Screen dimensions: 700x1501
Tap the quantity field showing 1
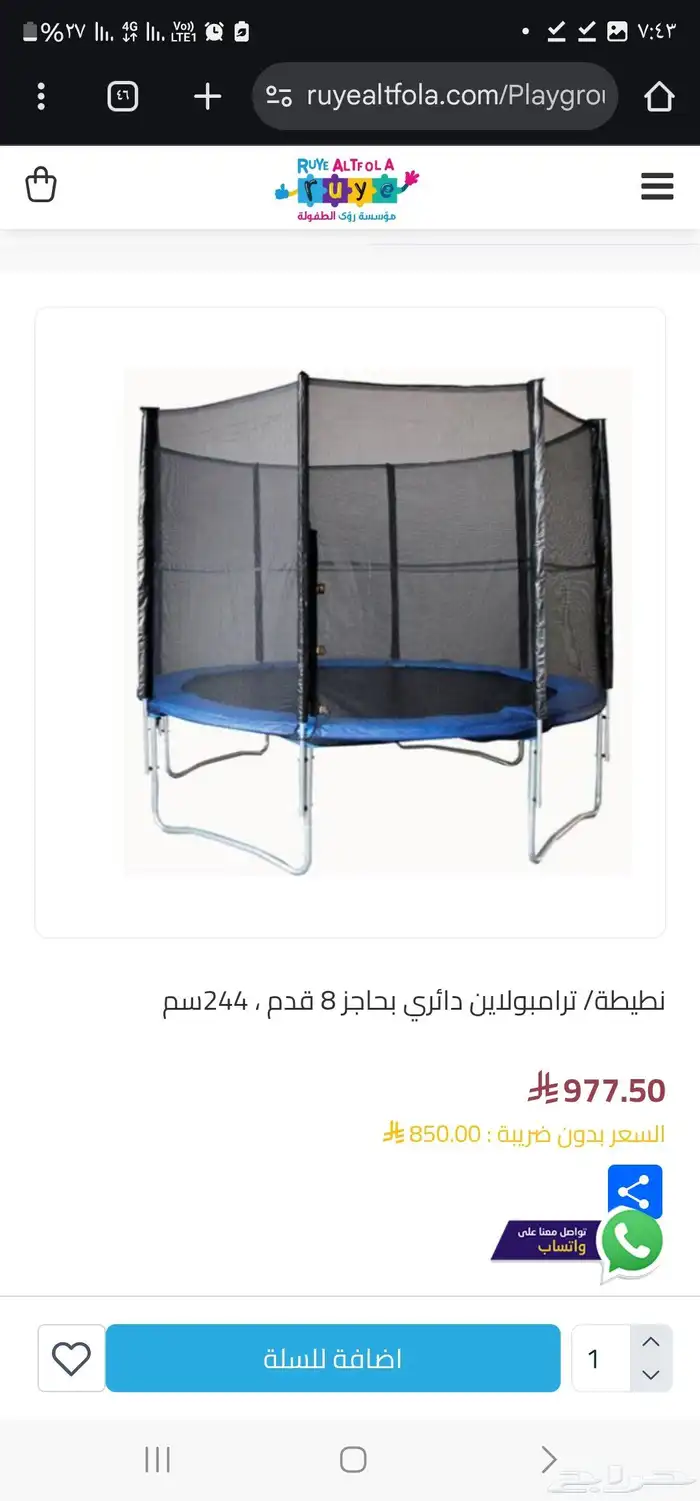[x=600, y=1358]
